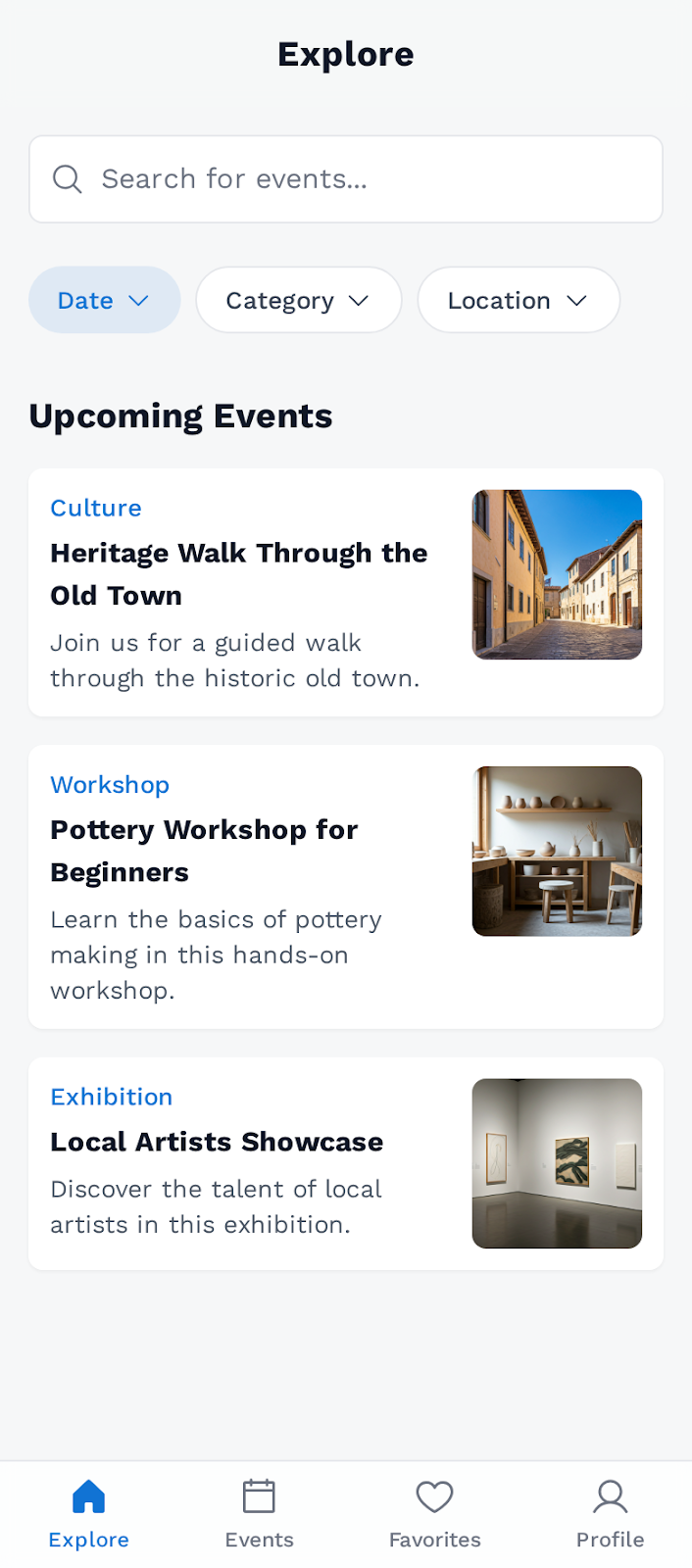The width and height of the screenshot is (692, 1568).
Task: Switch to the Profile tab
Action: [x=610, y=1514]
